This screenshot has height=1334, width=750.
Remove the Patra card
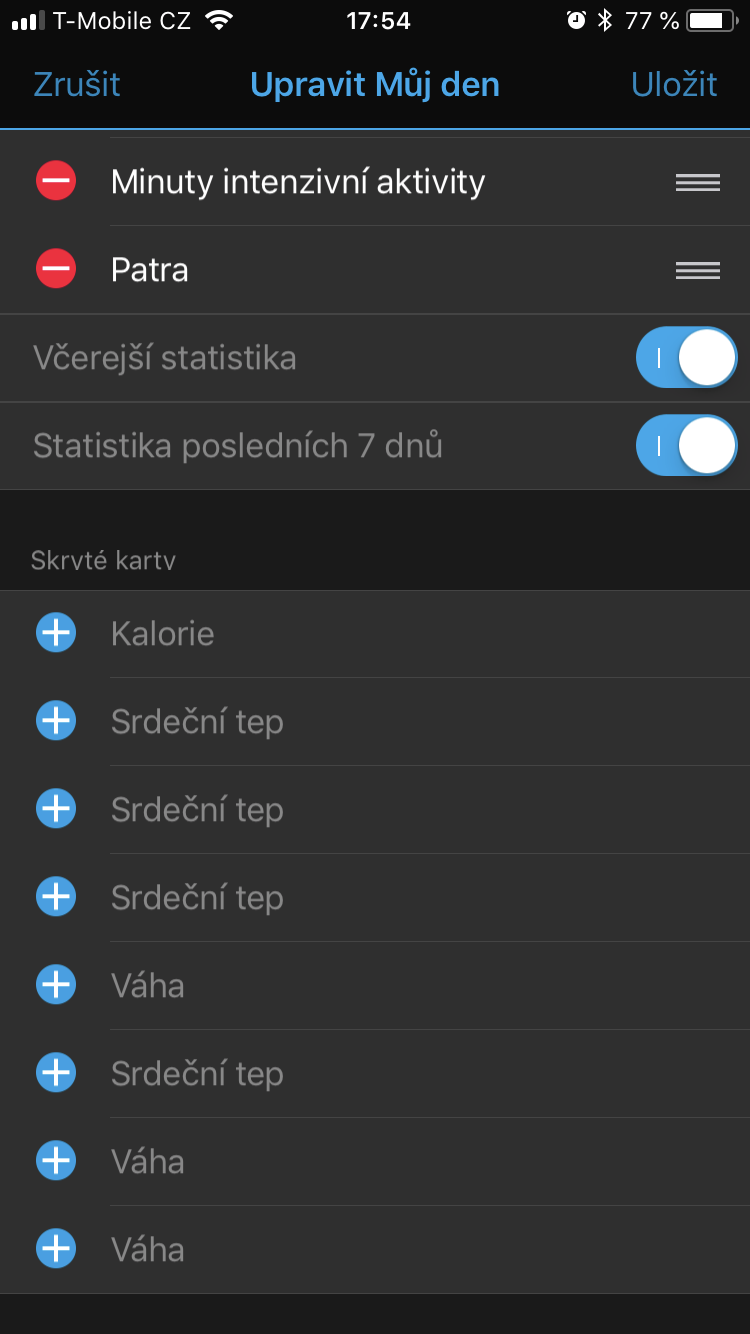[x=56, y=270]
